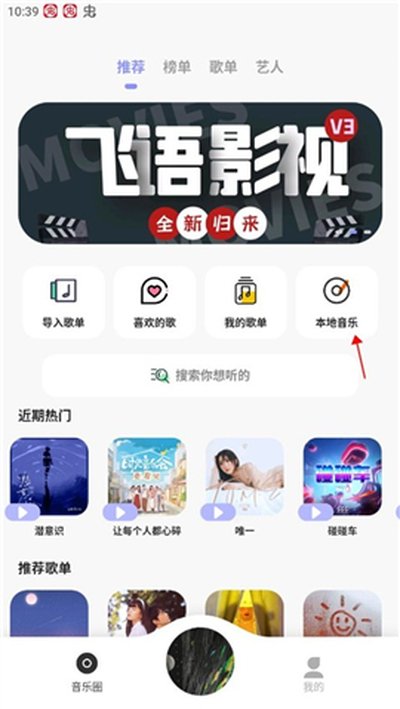Go to the 我的 profile tab

pos(314,672)
